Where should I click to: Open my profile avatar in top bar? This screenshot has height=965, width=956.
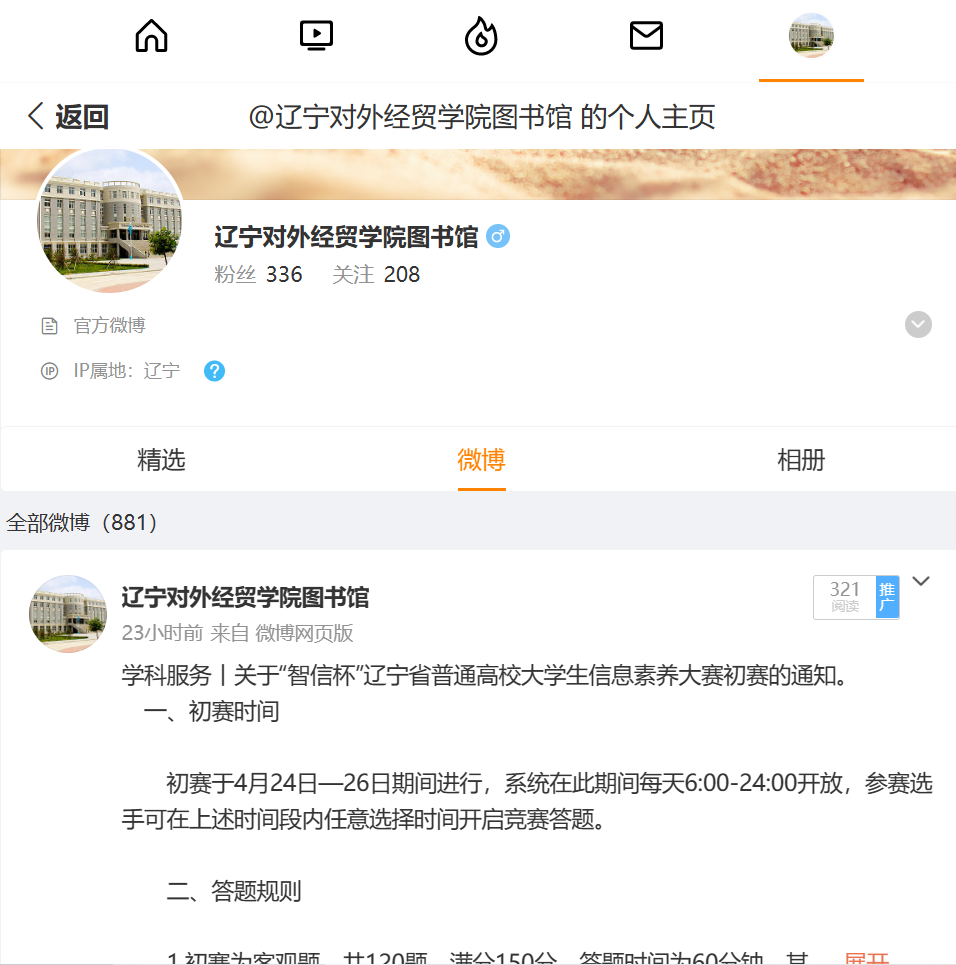(811, 37)
